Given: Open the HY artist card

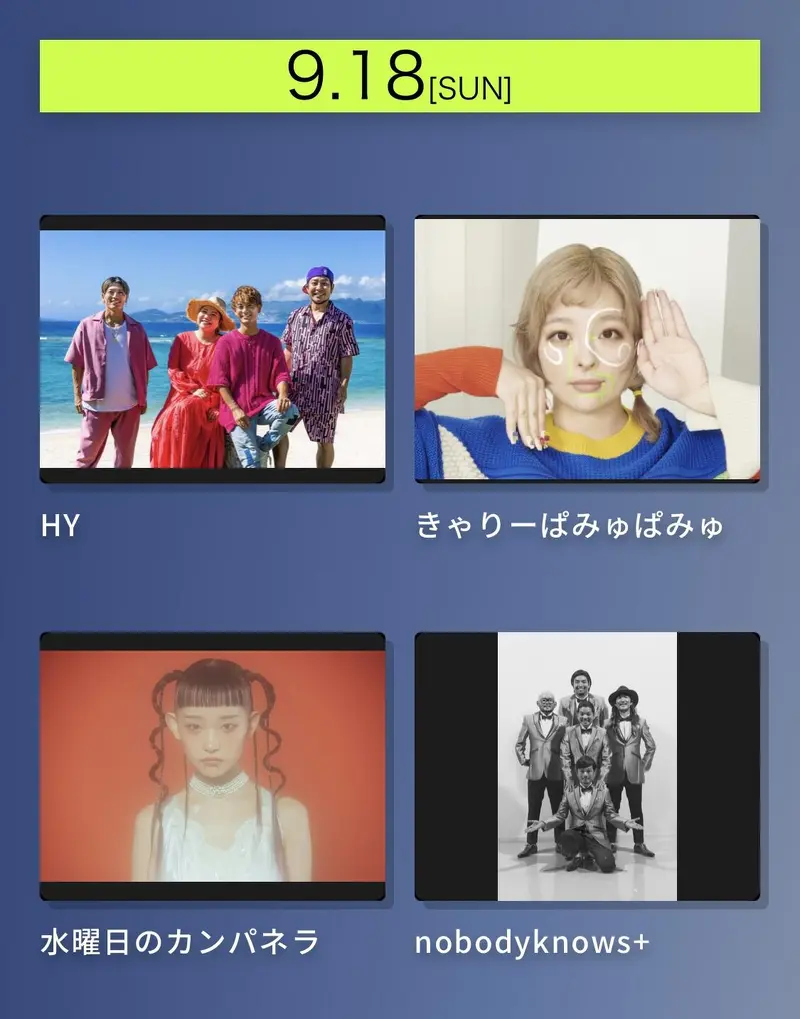Looking at the screenshot, I should pos(212,349).
